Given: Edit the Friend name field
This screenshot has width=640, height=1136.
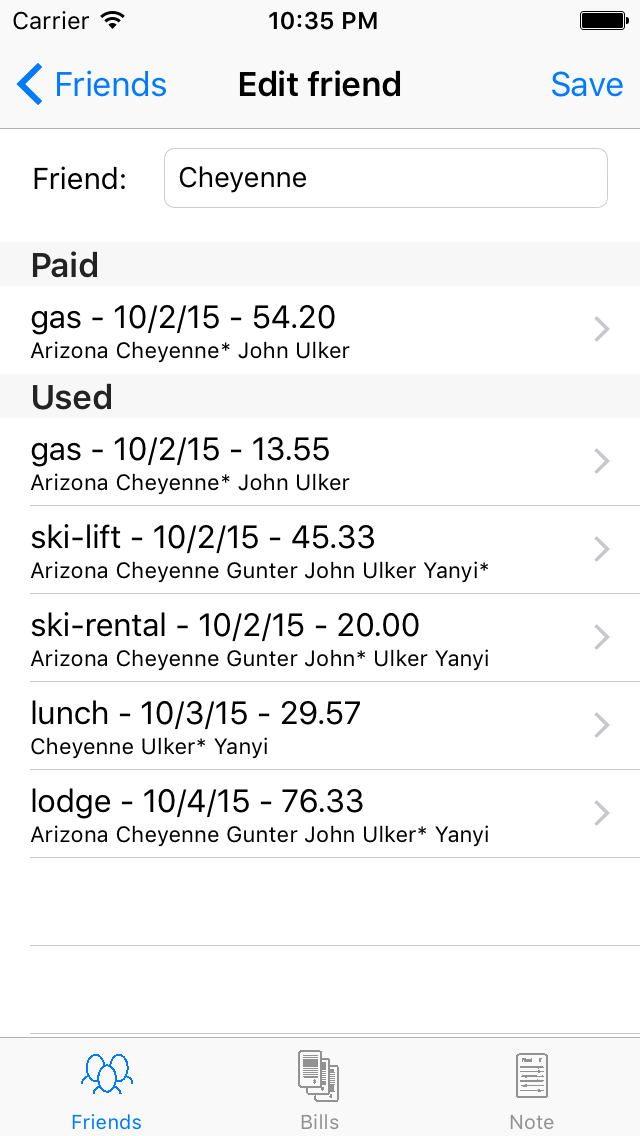Looking at the screenshot, I should [385, 178].
